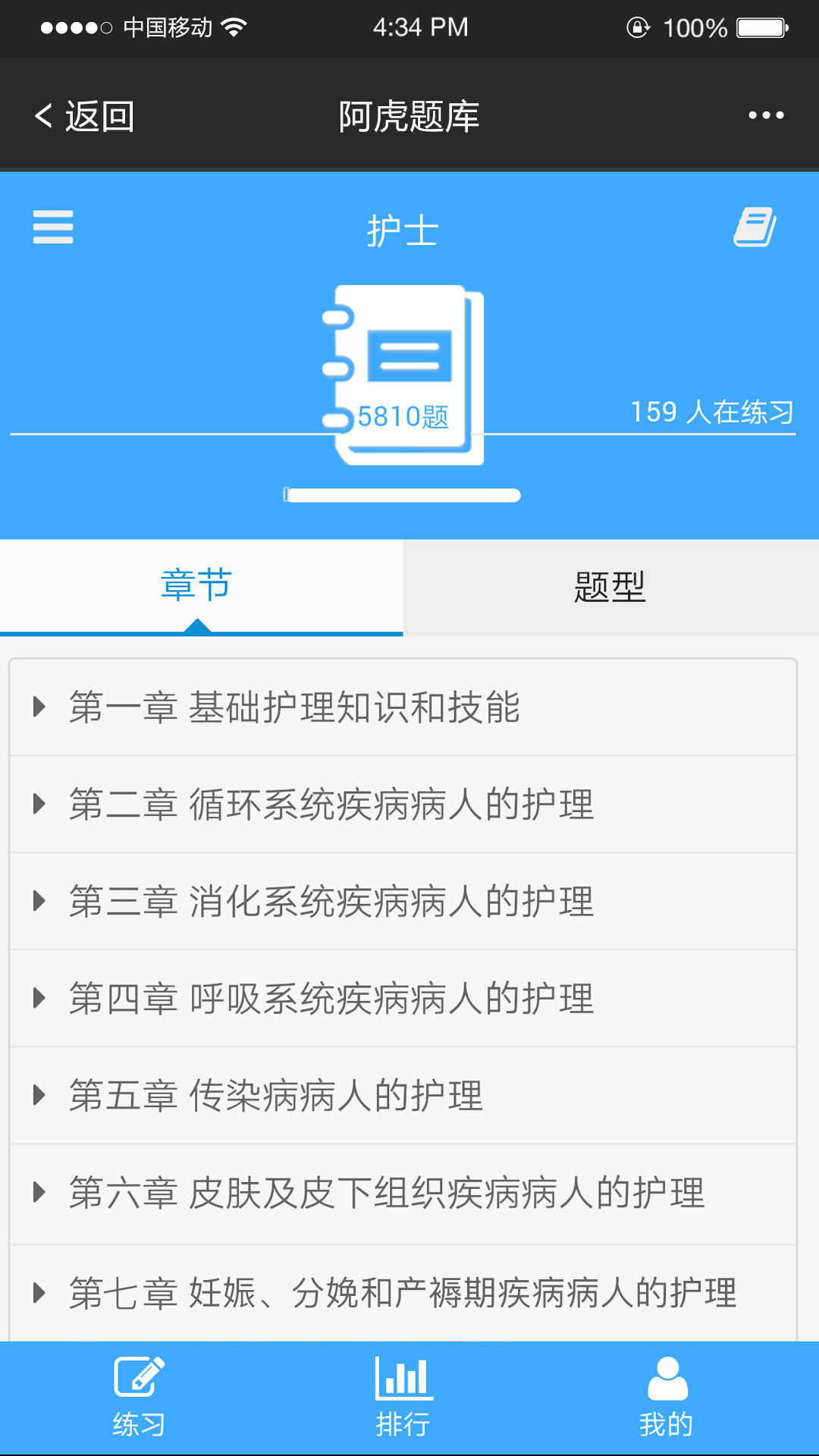Expand 第七章 妊娠、分娩和产褥期疾病
This screenshot has width=819, height=1456.
click(x=403, y=1292)
